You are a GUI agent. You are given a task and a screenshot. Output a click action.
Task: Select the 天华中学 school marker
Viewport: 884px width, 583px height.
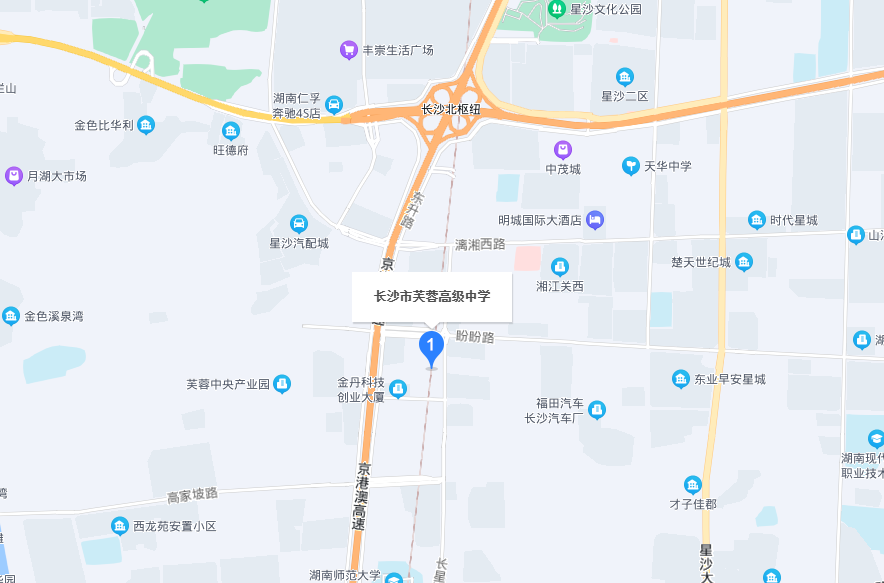point(630,165)
